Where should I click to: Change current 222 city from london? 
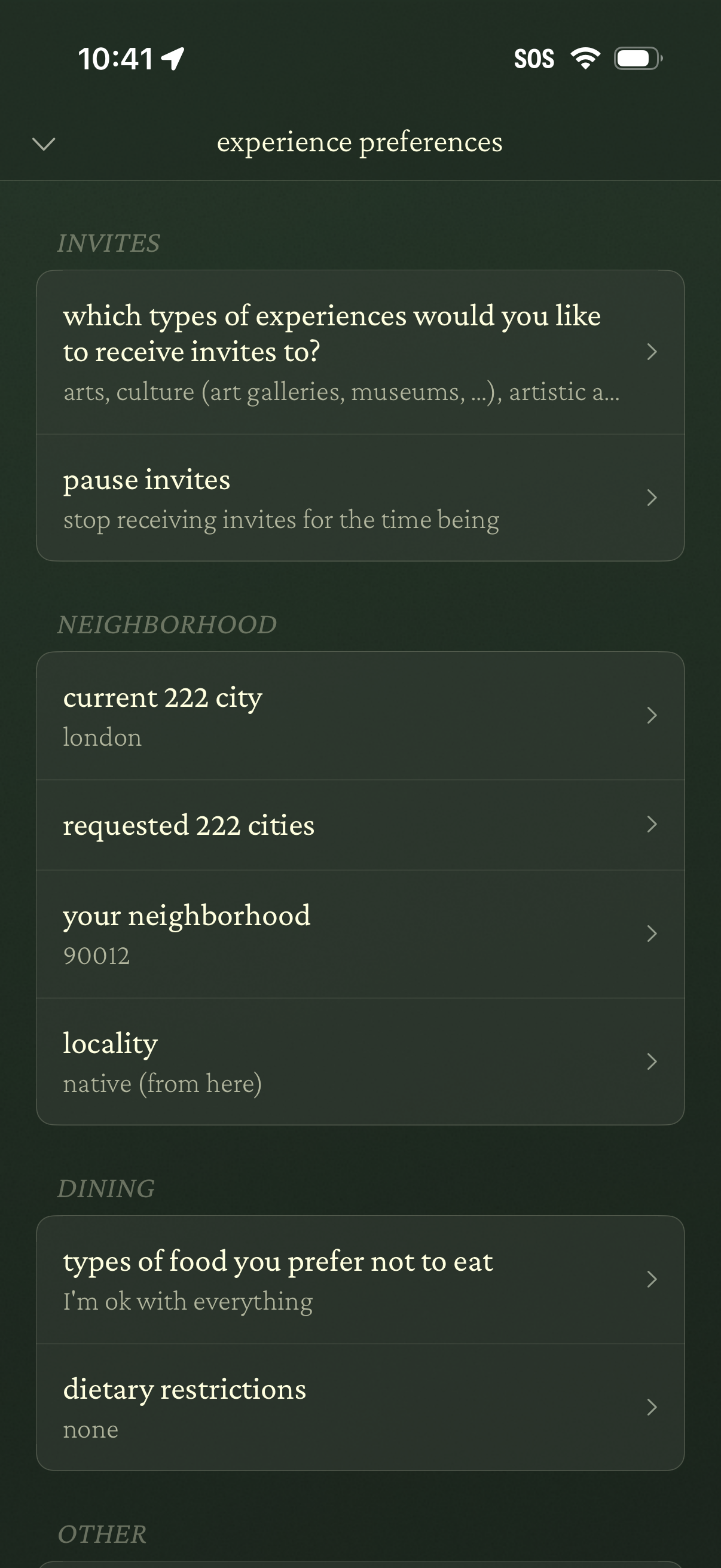tap(360, 716)
